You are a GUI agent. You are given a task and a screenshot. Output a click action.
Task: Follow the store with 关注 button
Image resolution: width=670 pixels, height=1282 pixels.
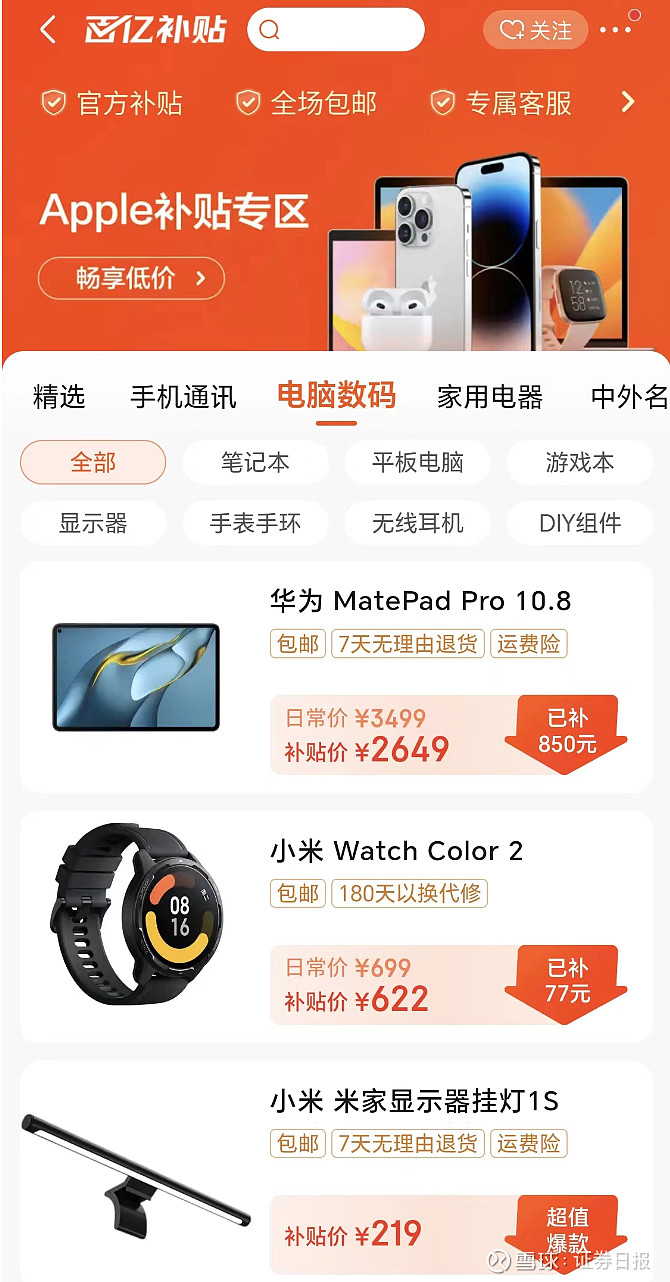pos(536,30)
